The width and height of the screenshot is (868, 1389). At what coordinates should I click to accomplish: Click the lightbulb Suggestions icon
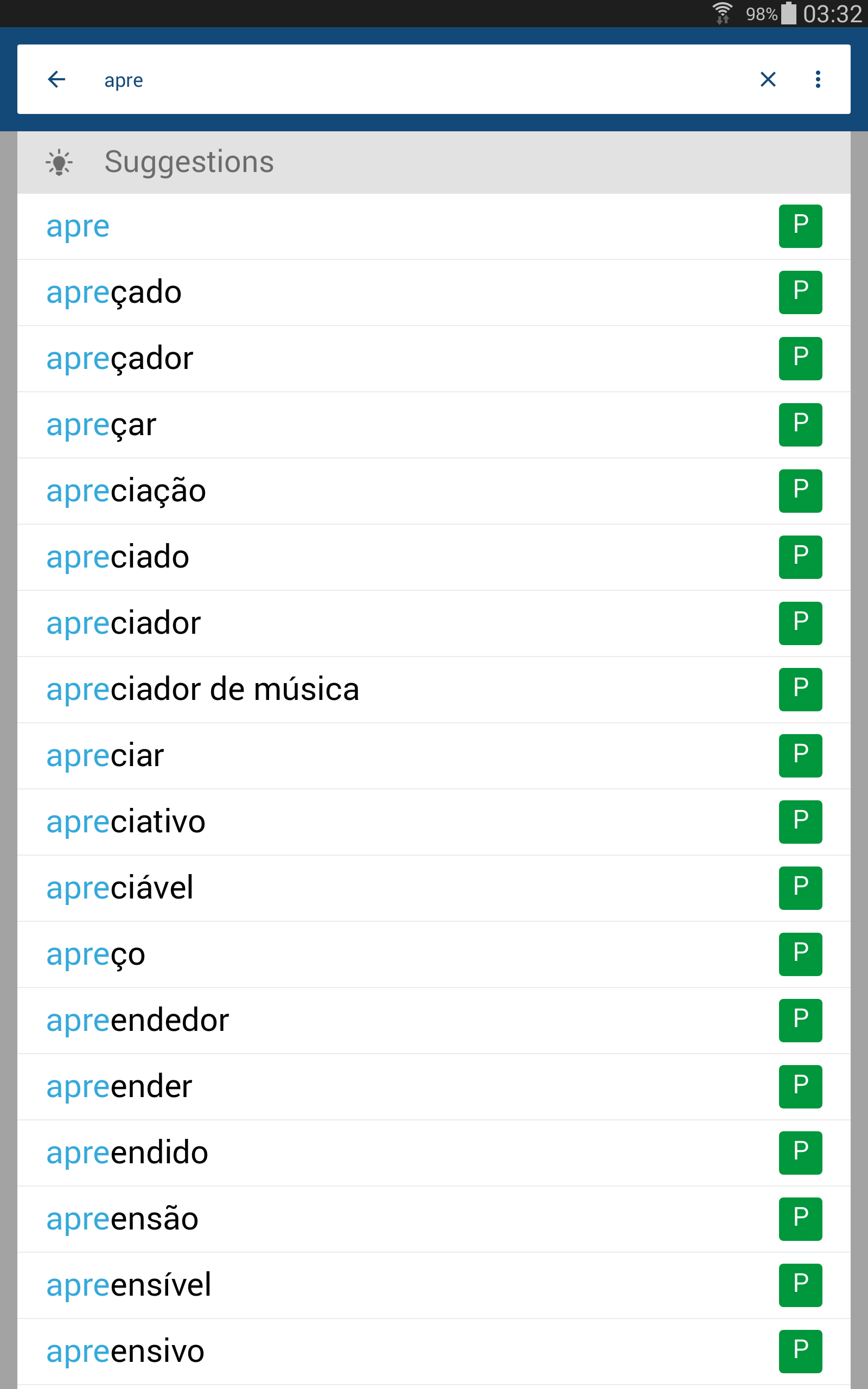click(60, 162)
